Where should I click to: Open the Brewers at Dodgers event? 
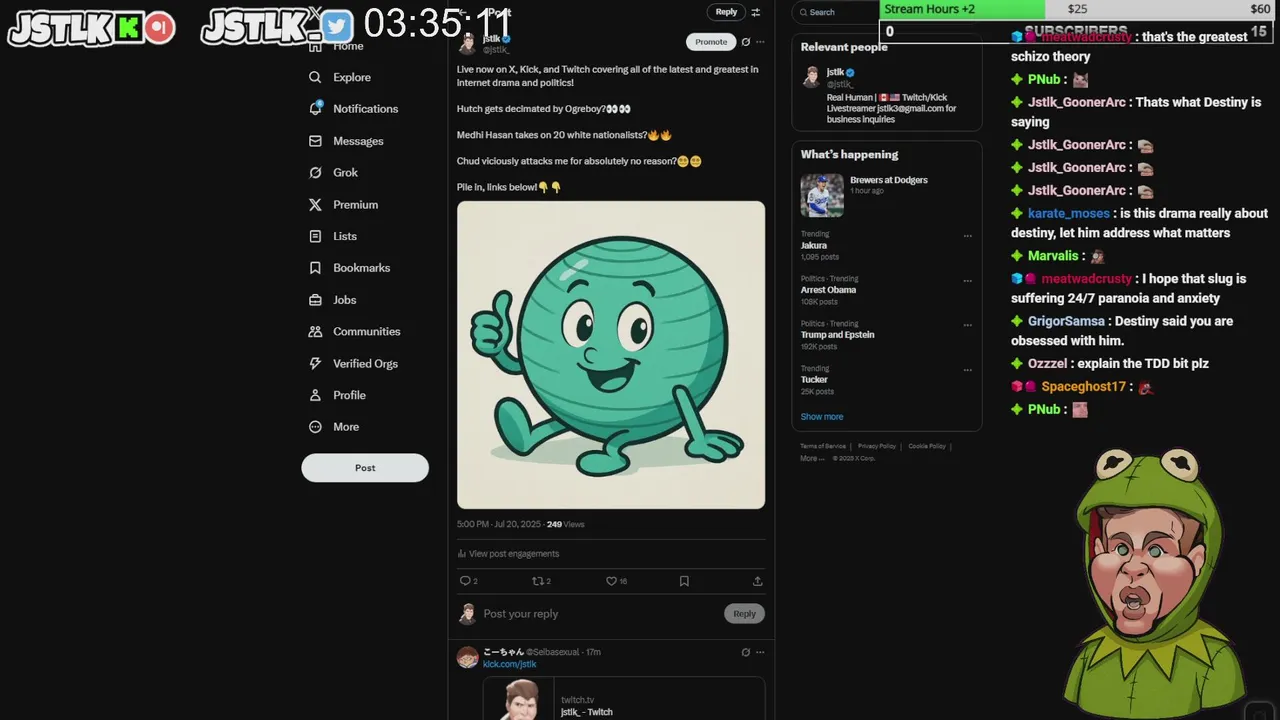coord(888,181)
